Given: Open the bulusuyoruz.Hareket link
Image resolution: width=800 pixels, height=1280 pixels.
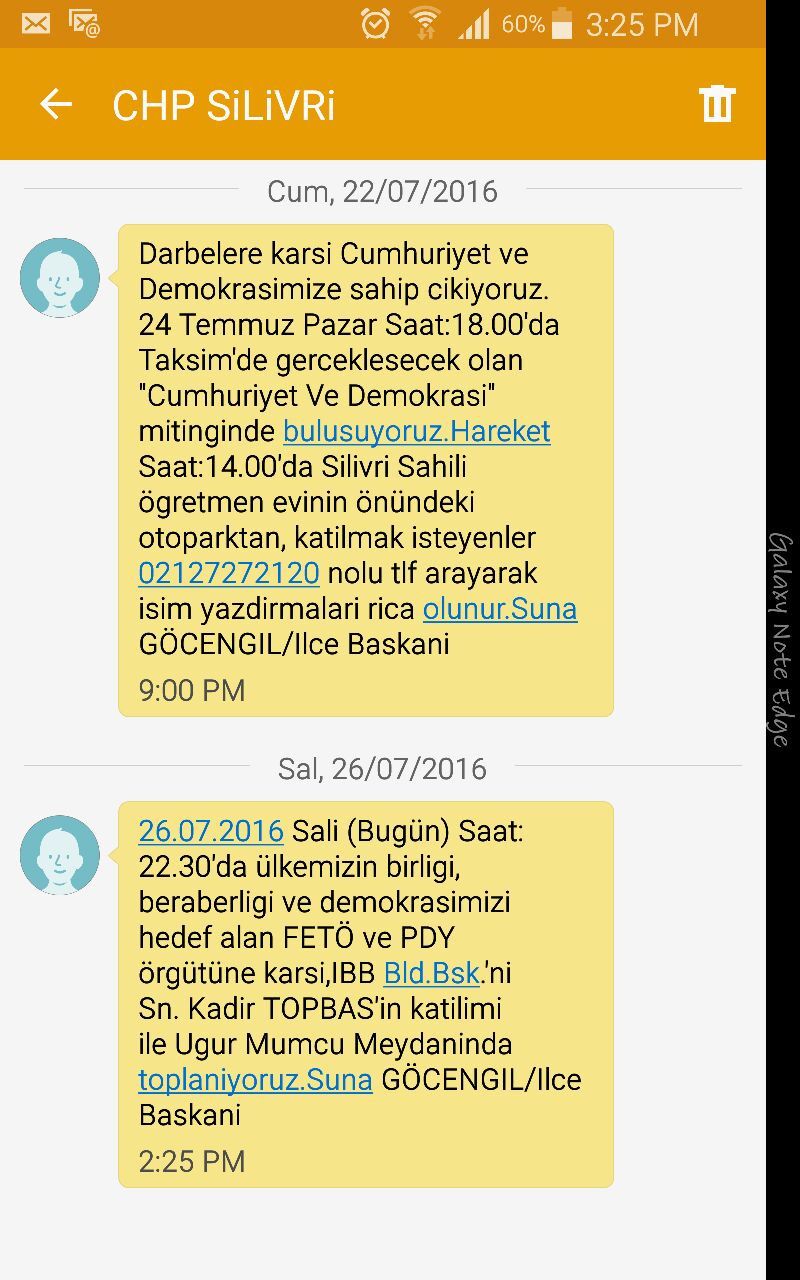Looking at the screenshot, I should [x=417, y=431].
